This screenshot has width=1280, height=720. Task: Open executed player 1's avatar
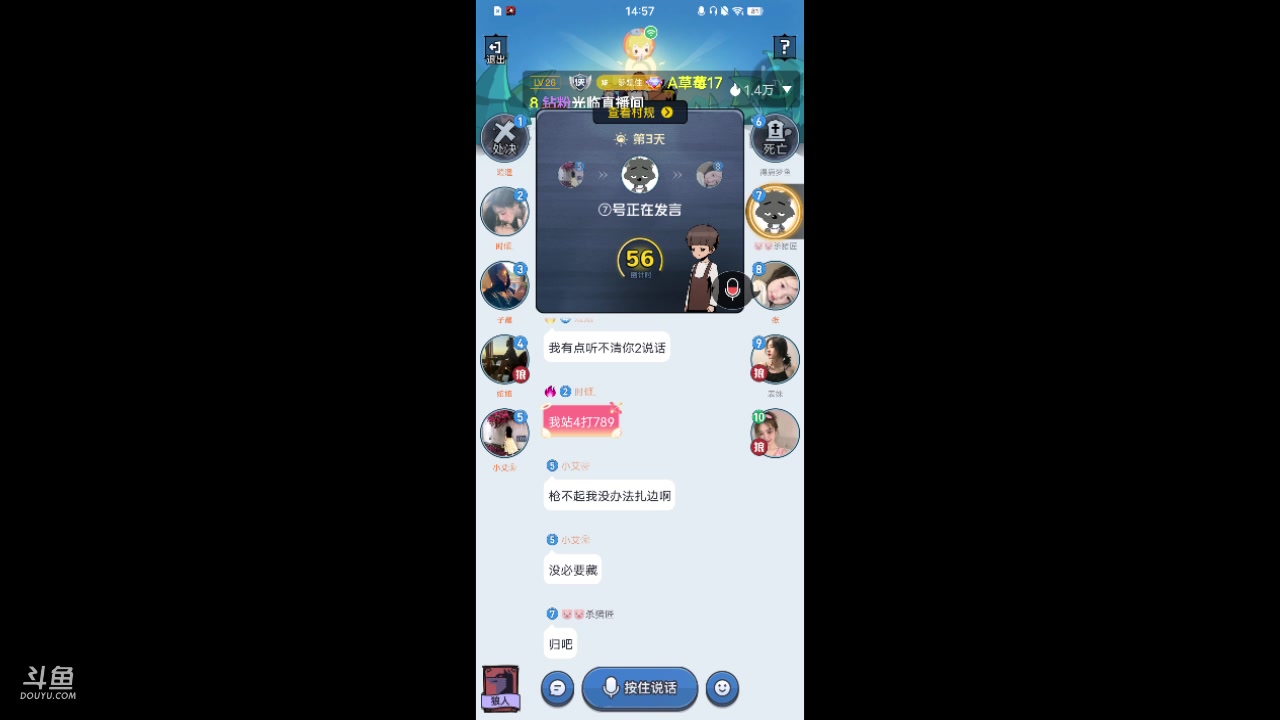click(504, 139)
